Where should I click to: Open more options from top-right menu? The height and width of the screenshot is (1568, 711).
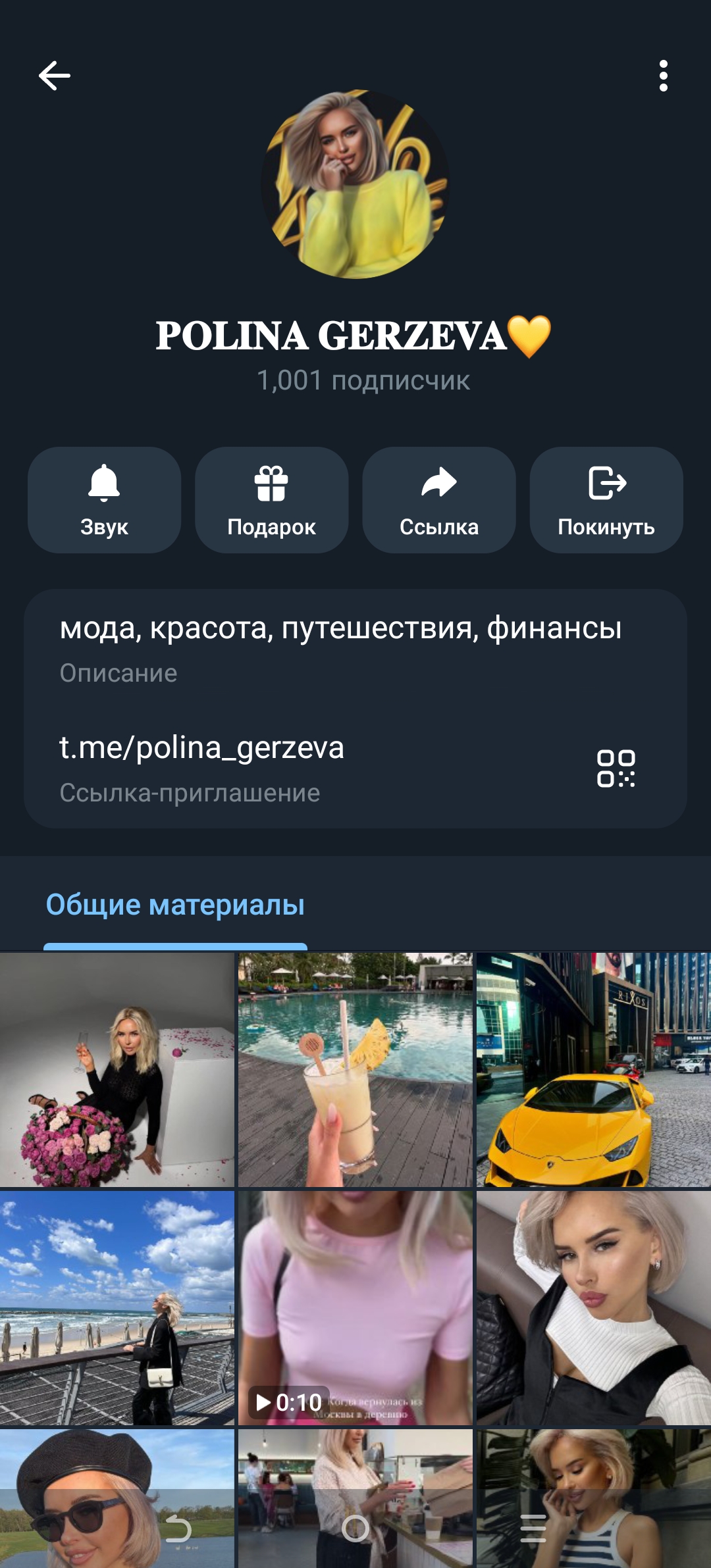click(664, 75)
